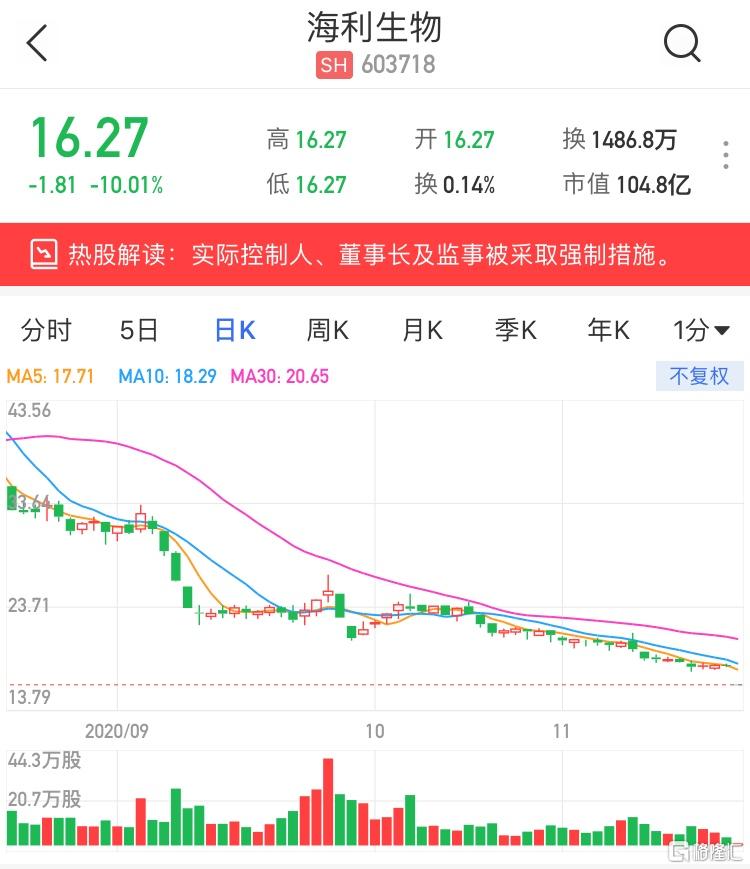Open the three-dot more options menu
The image size is (750, 869).
(726, 157)
